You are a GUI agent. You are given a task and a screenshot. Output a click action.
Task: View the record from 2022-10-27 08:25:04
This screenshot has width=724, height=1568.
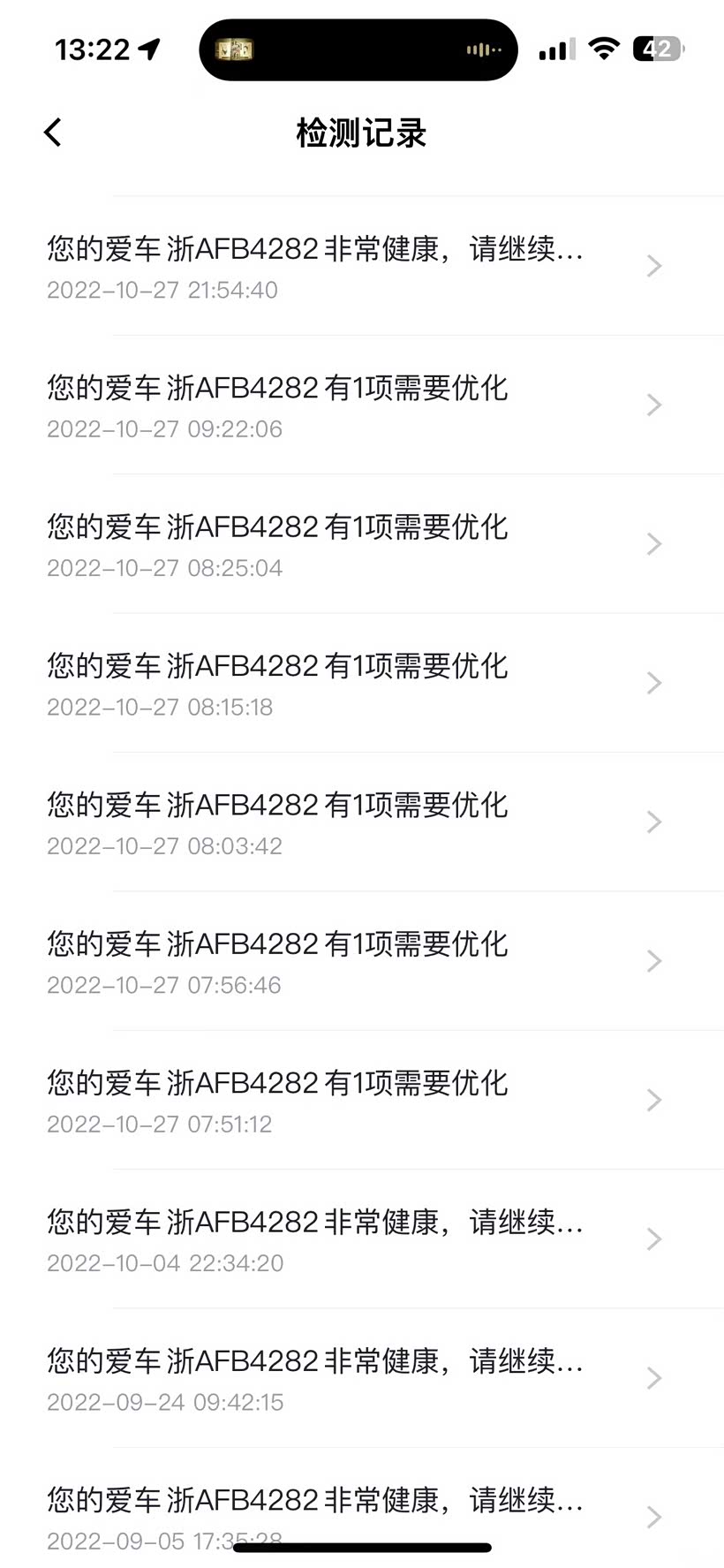pos(362,544)
